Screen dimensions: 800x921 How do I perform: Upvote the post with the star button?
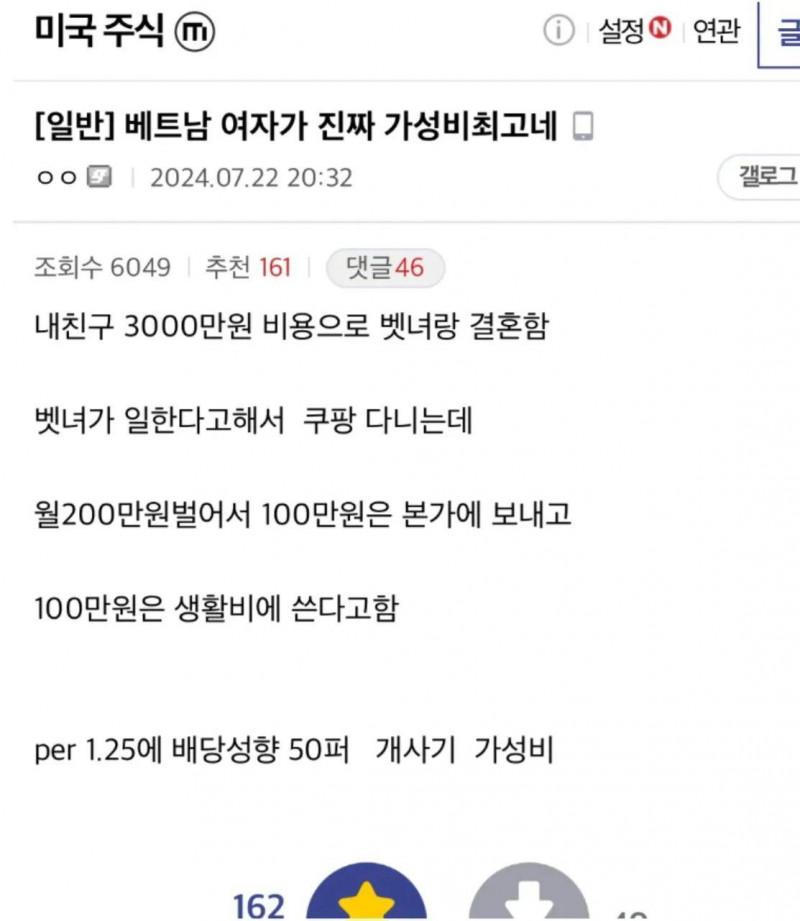365,895
